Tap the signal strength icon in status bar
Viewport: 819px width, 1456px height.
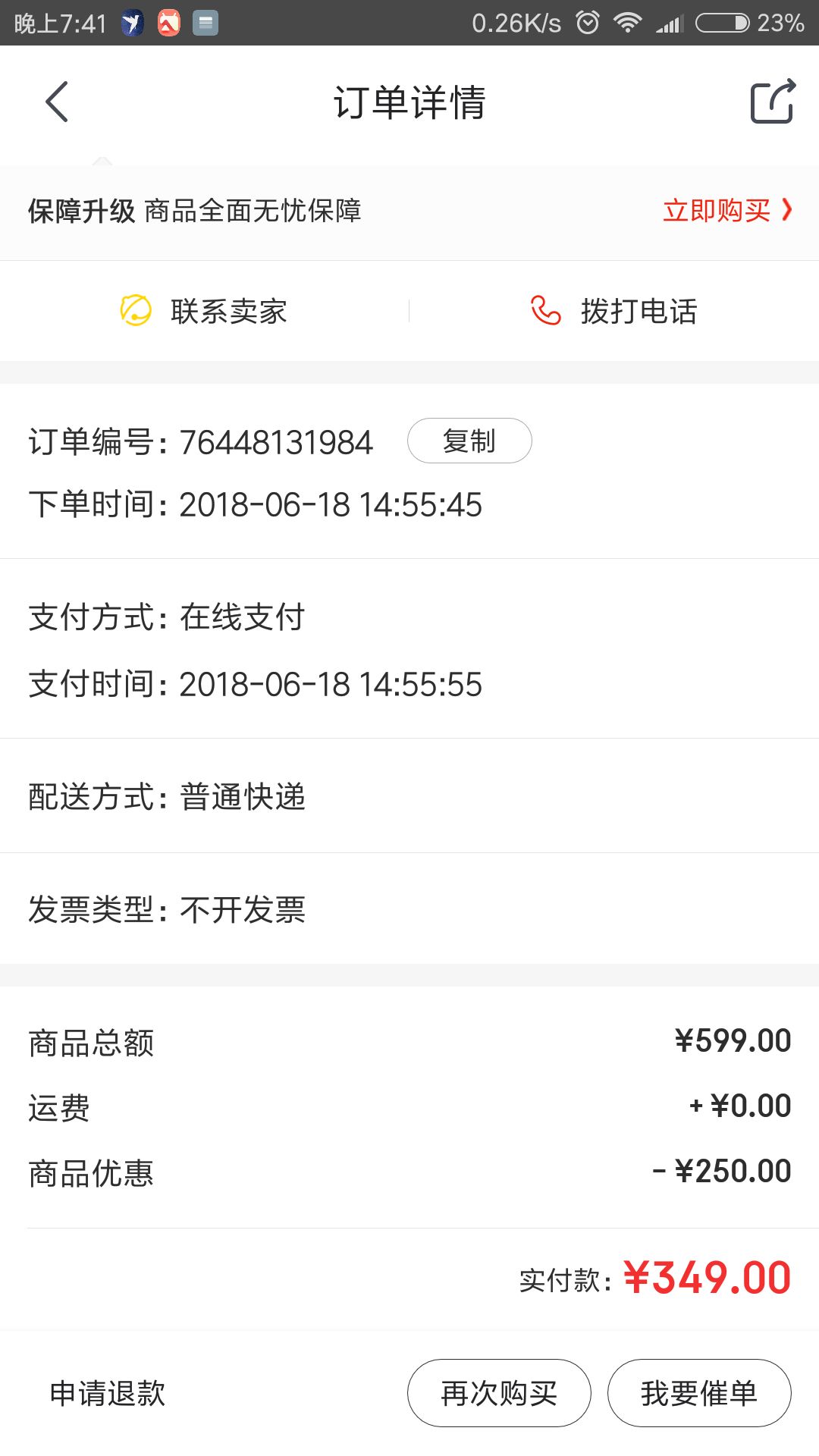click(670, 23)
